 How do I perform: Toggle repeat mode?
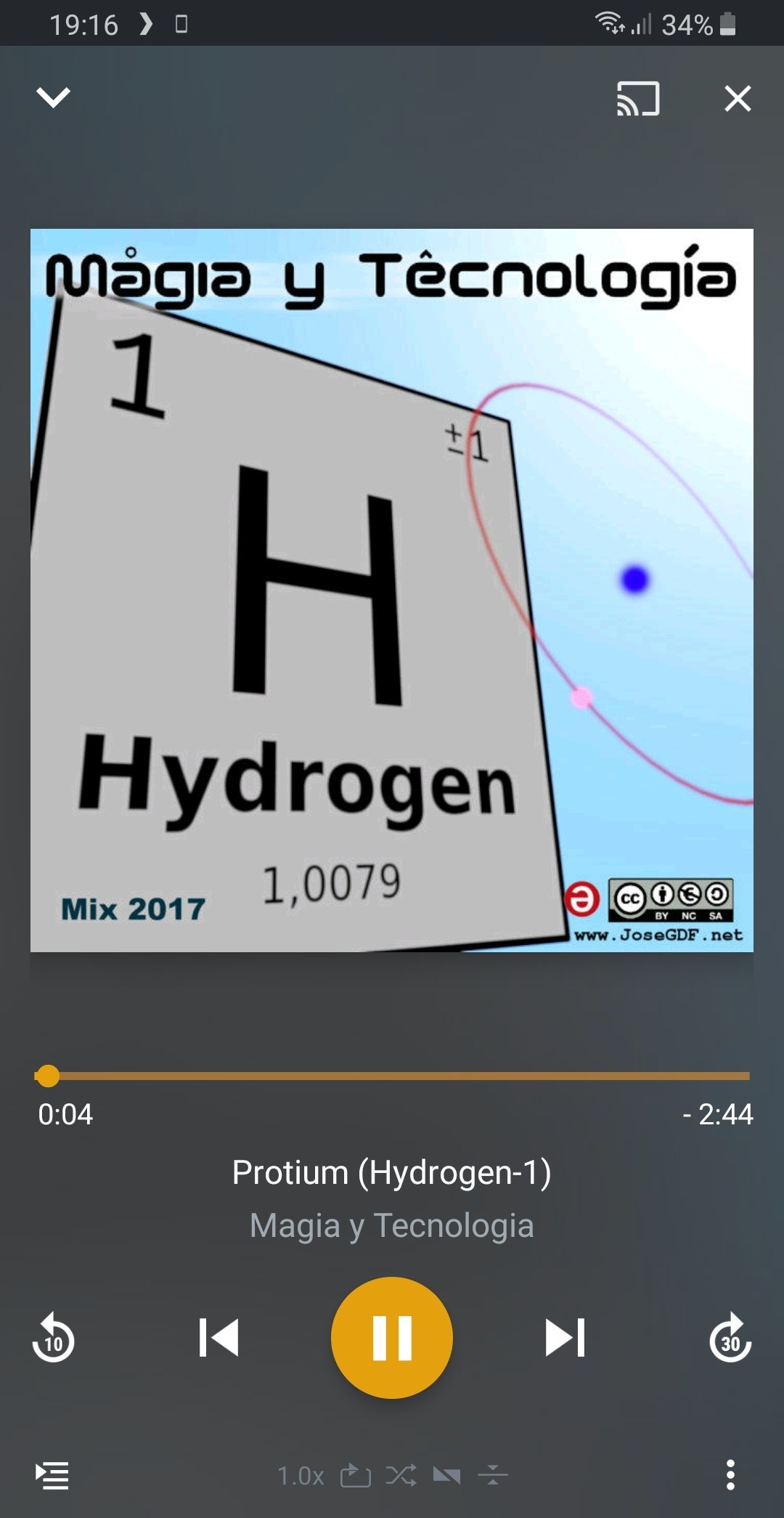click(x=355, y=1475)
